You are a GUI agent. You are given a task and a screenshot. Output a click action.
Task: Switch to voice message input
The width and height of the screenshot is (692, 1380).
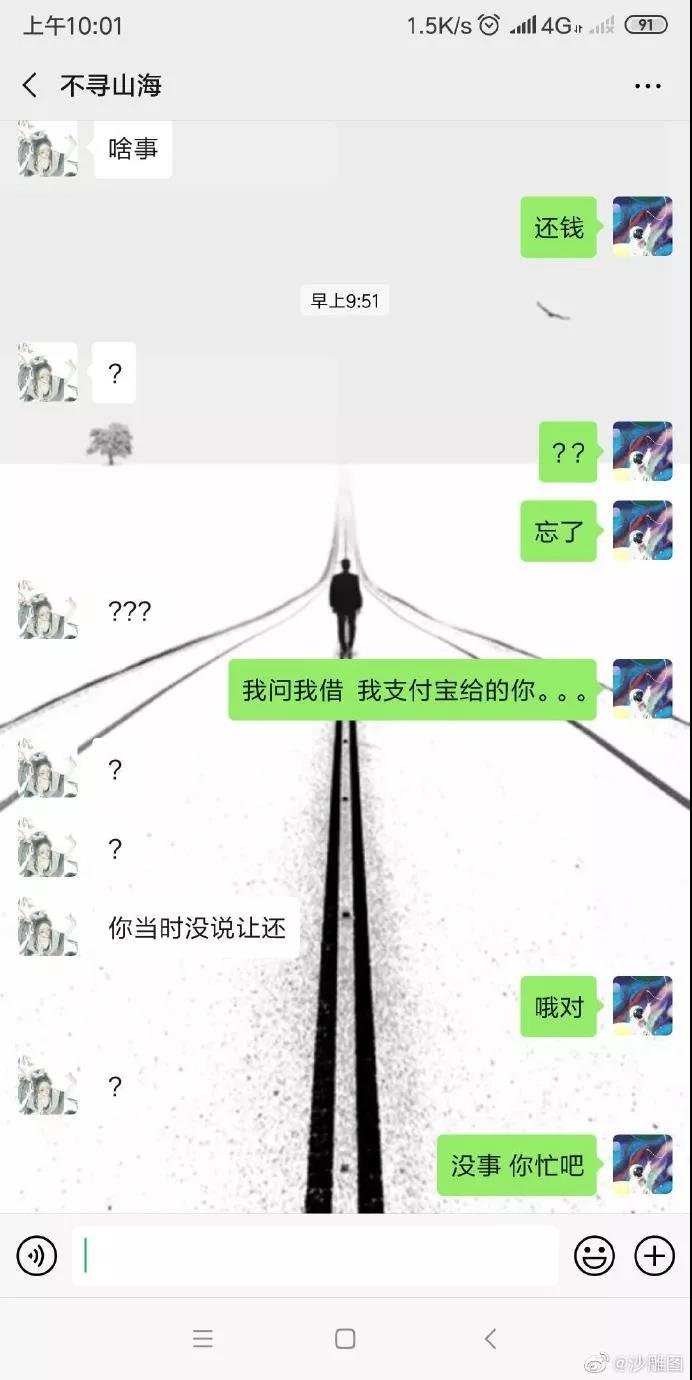(x=37, y=1255)
